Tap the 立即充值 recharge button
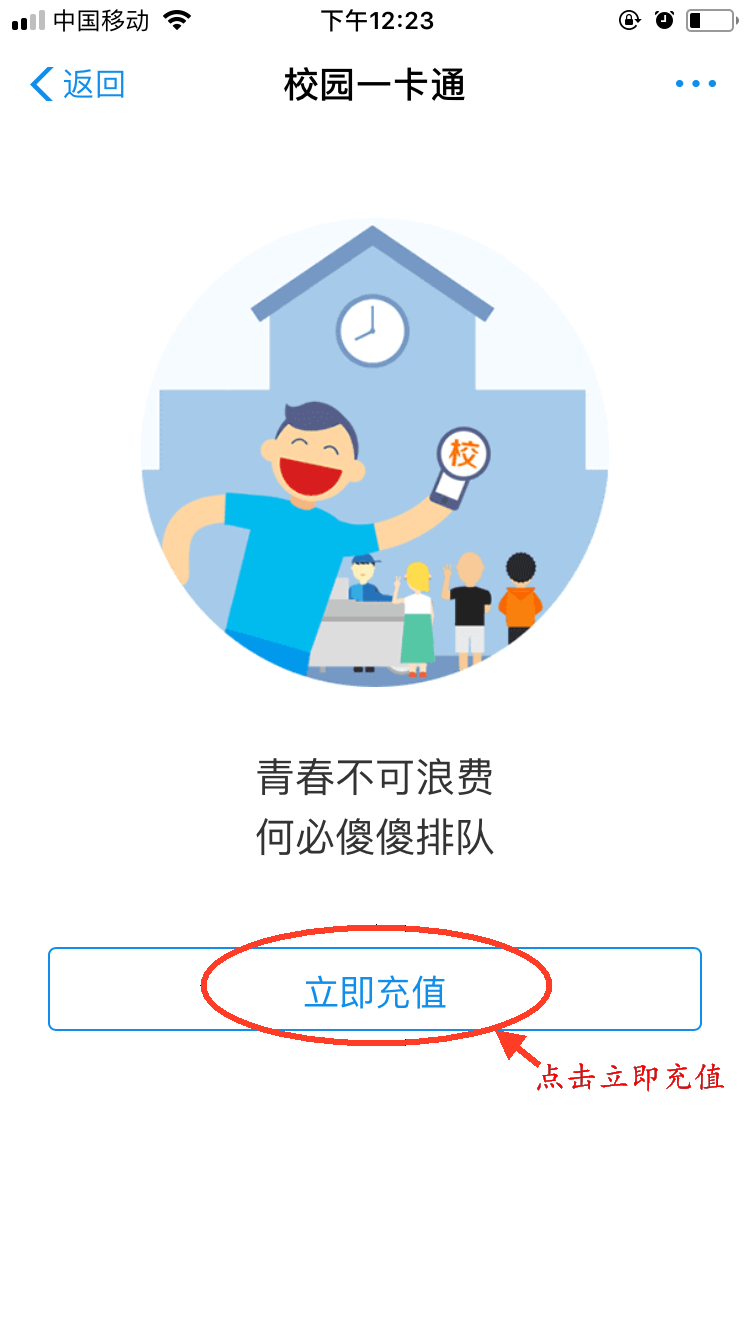Image resolution: width=750 pixels, height=1334 pixels. click(x=375, y=989)
